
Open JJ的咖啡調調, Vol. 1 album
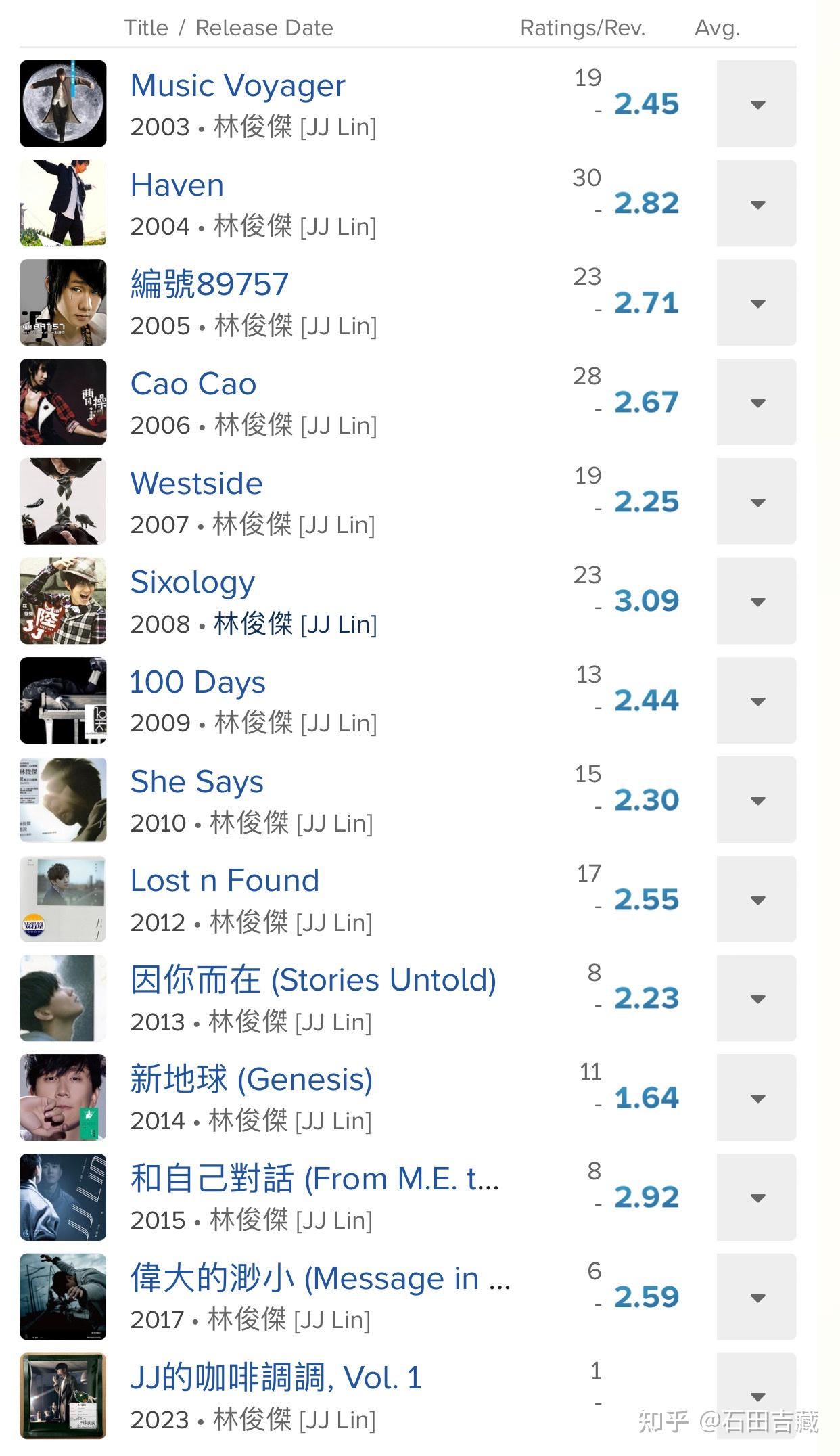coord(276,1378)
